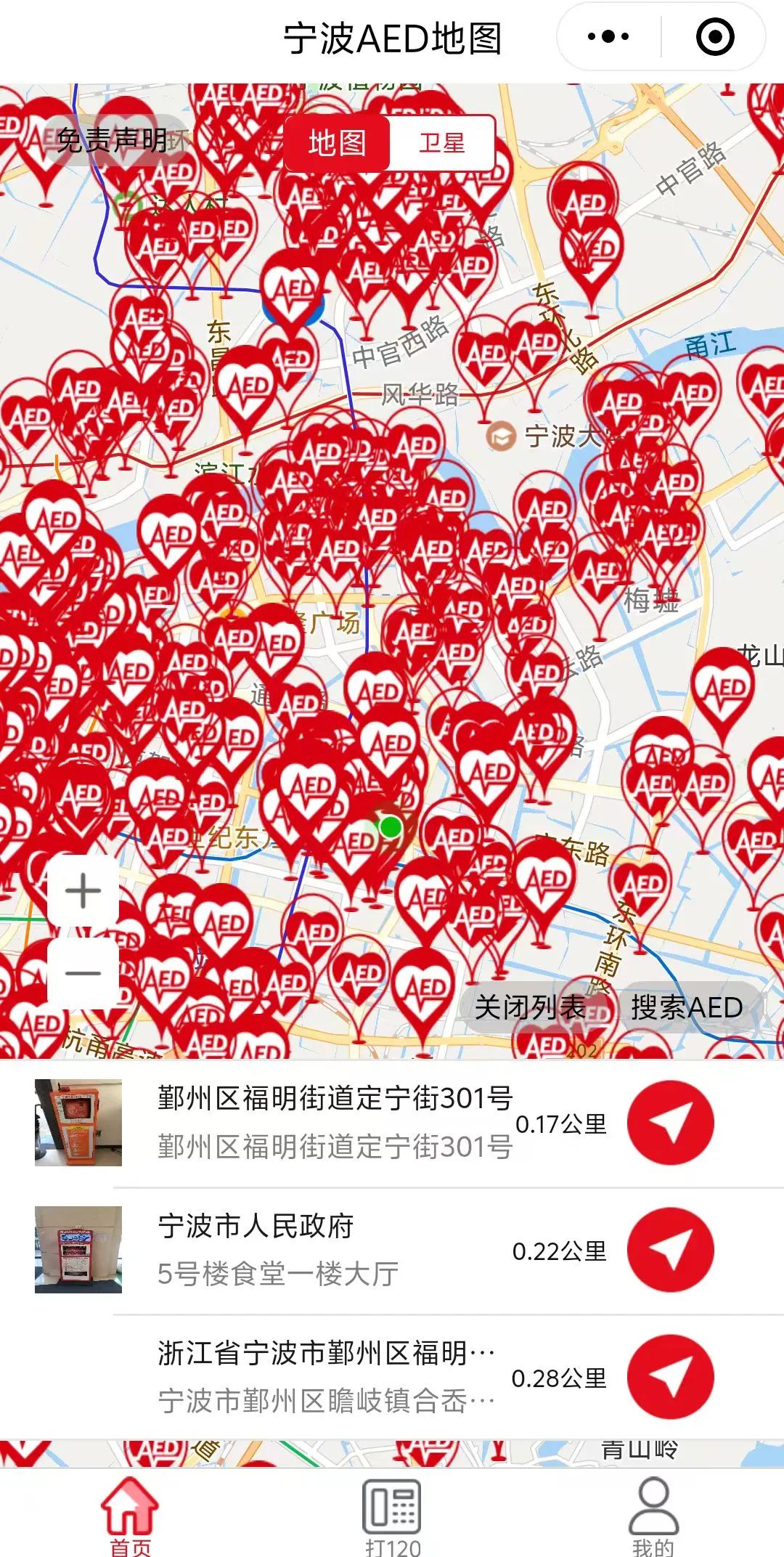
Task: Navigate to 宁波市人民政府 AED
Action: pos(670,1250)
